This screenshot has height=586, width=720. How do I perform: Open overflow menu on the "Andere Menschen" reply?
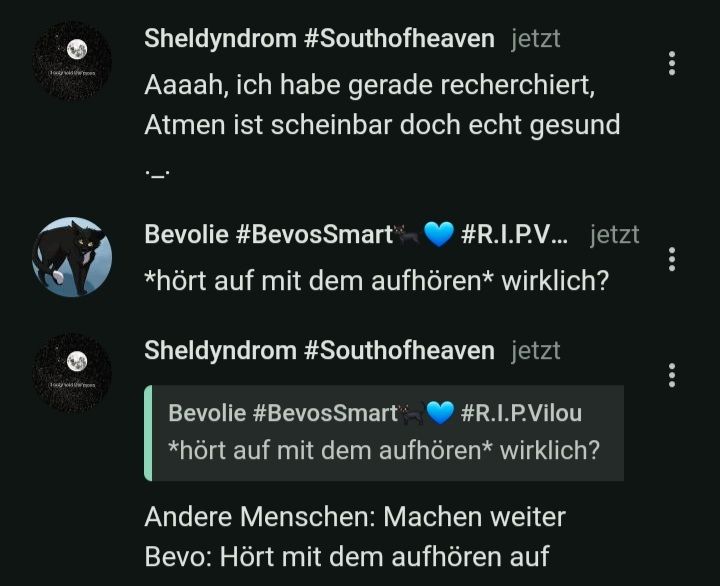click(x=672, y=375)
